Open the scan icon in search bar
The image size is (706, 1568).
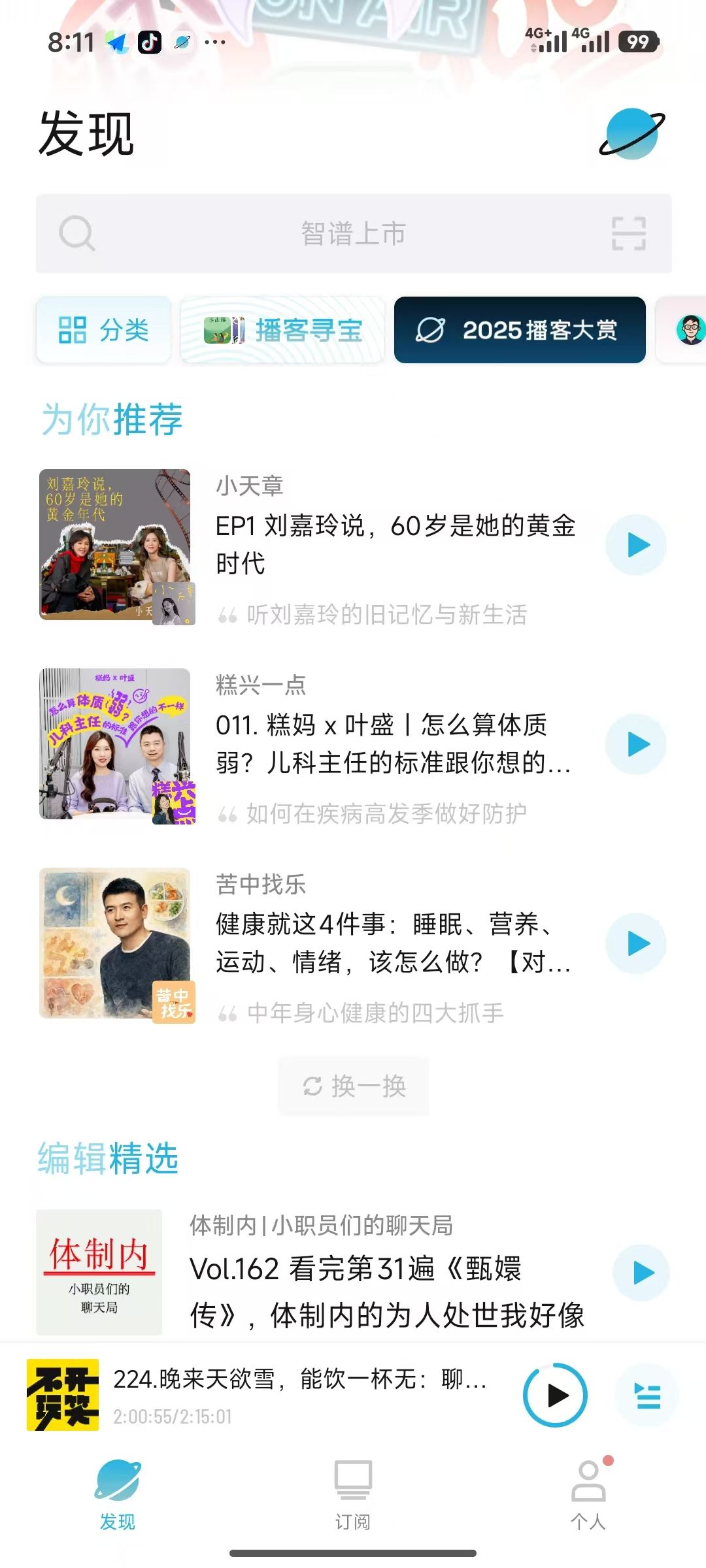point(628,233)
